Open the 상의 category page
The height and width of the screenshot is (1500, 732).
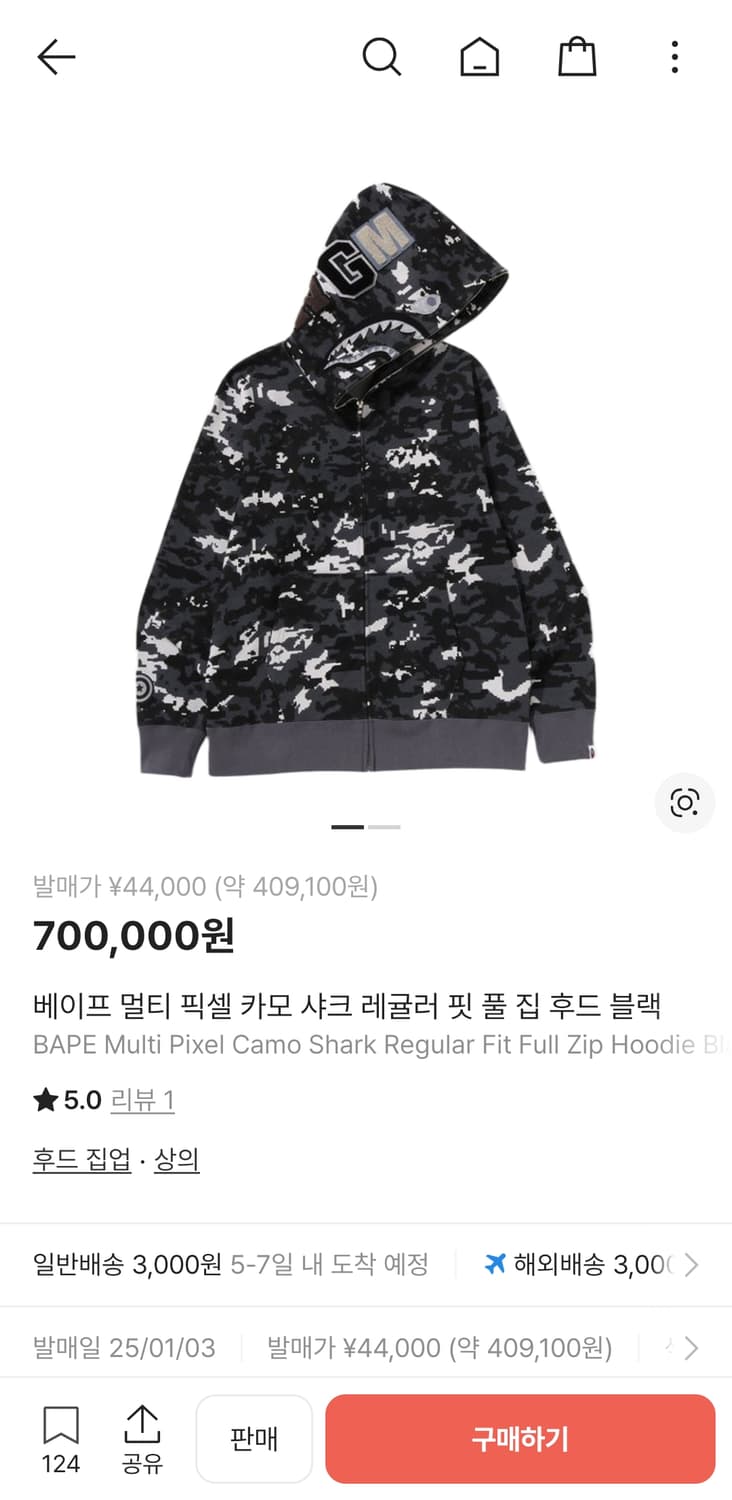(x=176, y=1158)
